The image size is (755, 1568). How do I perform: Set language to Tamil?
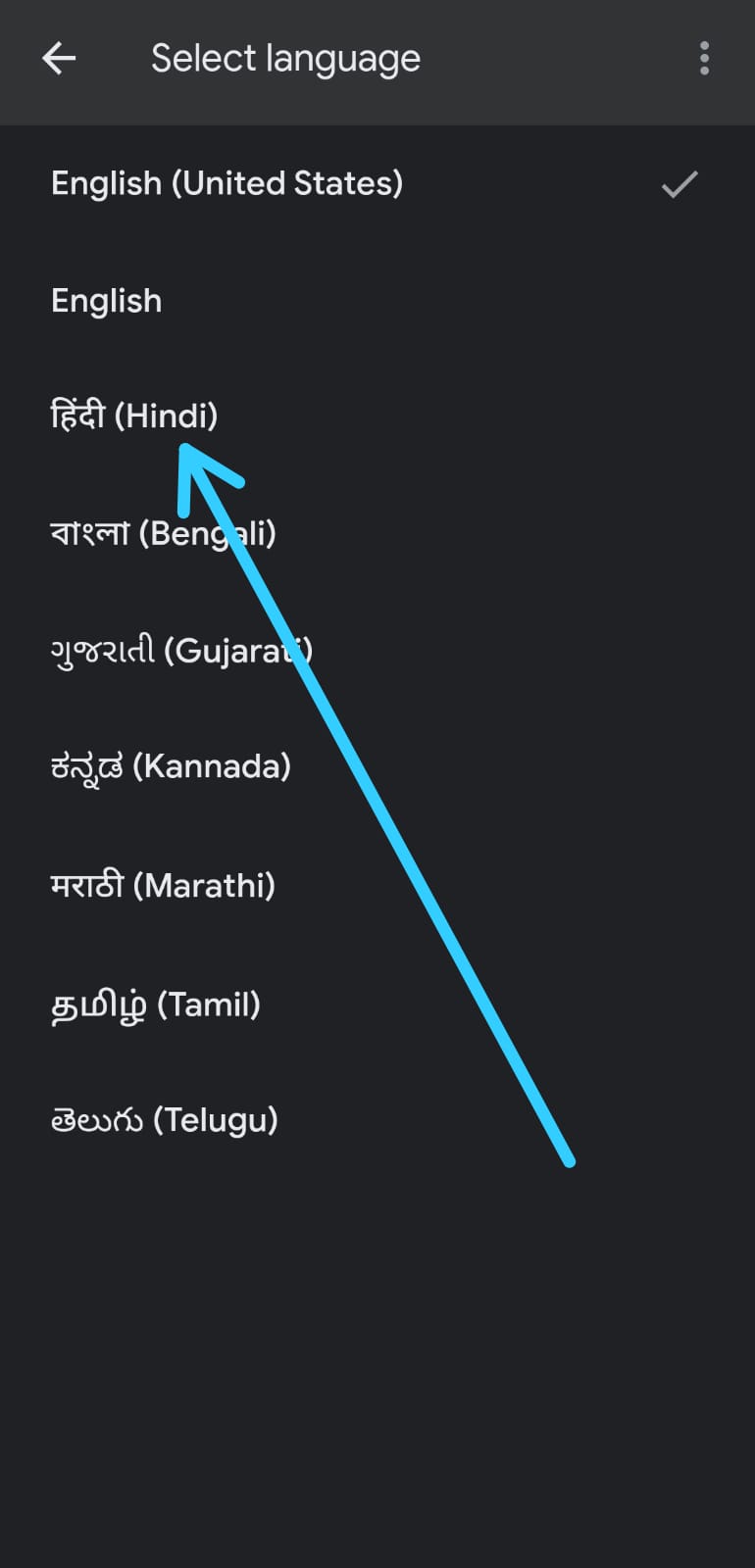click(377, 1004)
